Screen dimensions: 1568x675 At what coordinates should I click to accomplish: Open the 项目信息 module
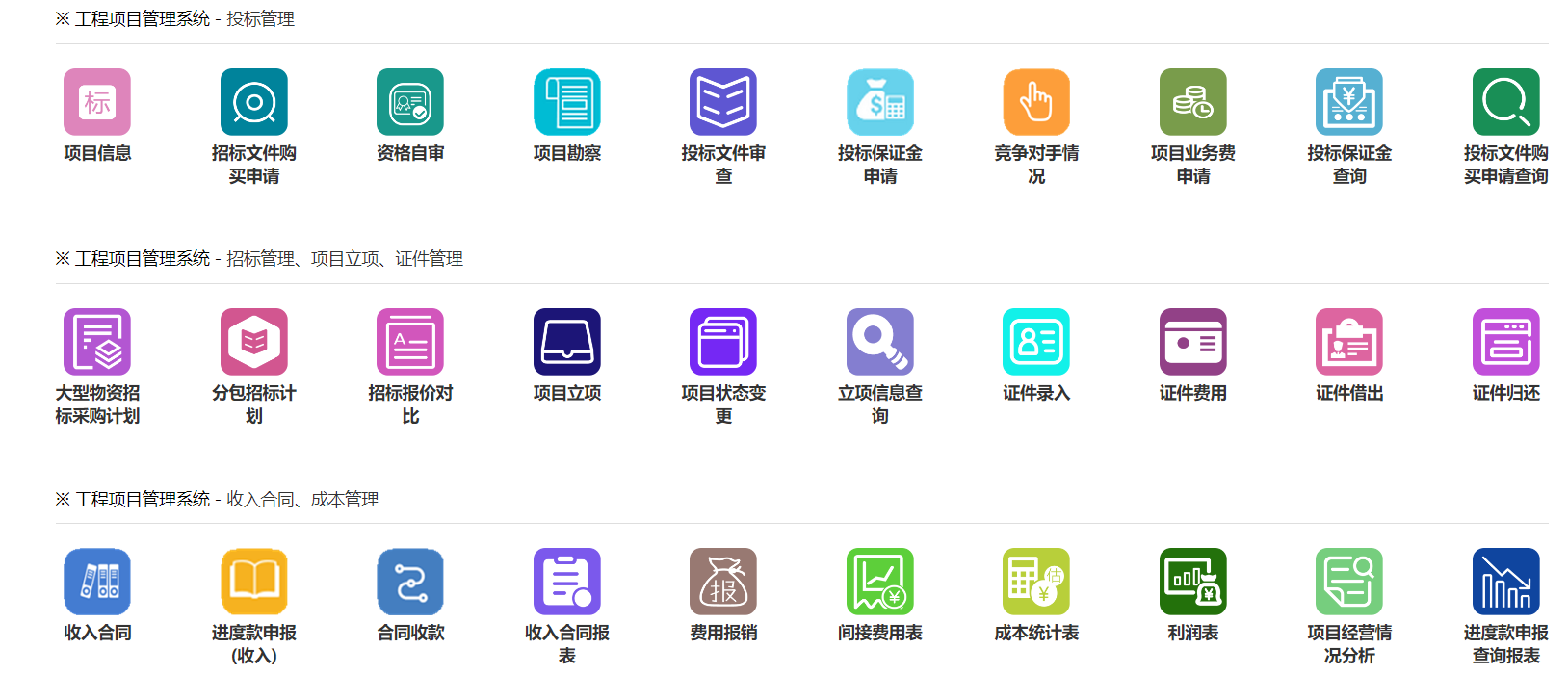97,102
